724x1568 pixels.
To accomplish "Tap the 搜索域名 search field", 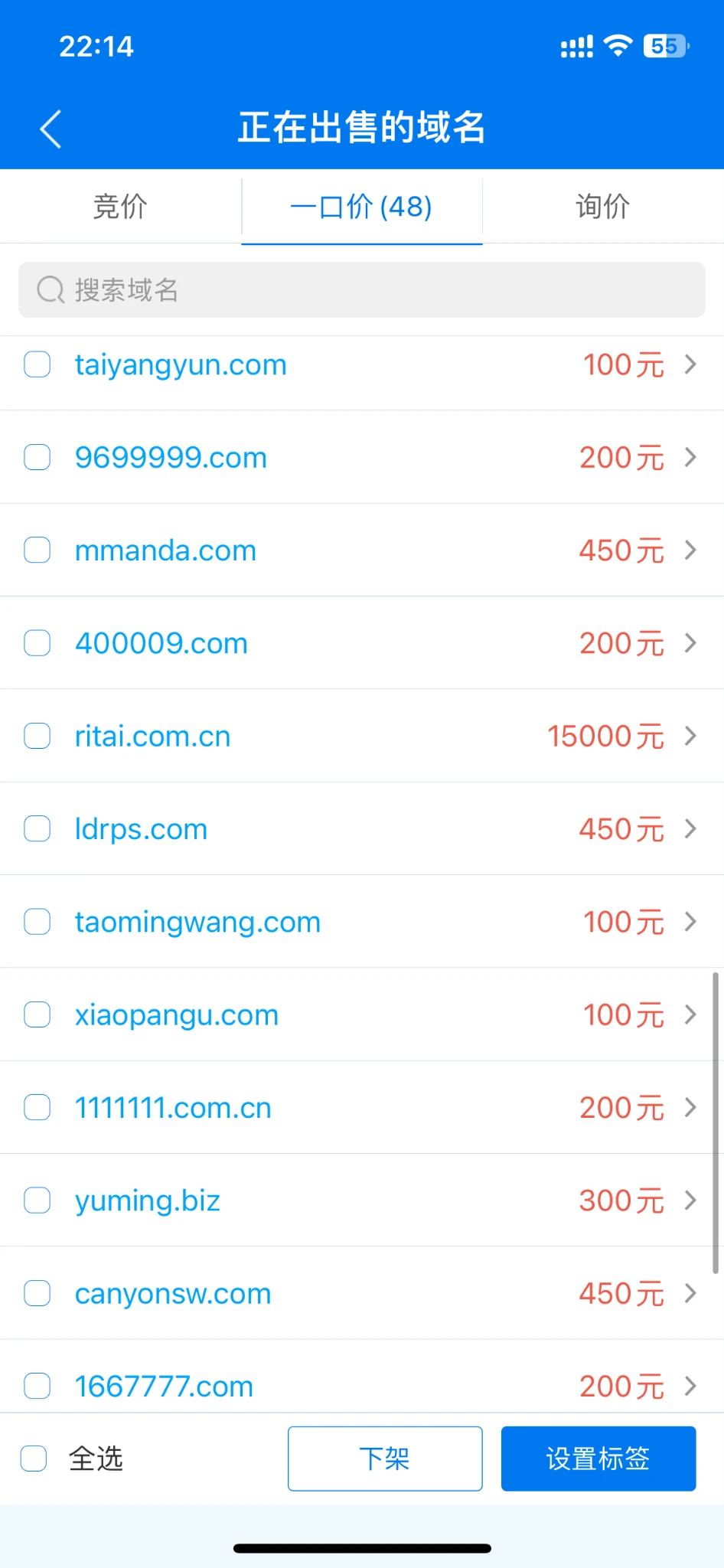I will tap(361, 290).
